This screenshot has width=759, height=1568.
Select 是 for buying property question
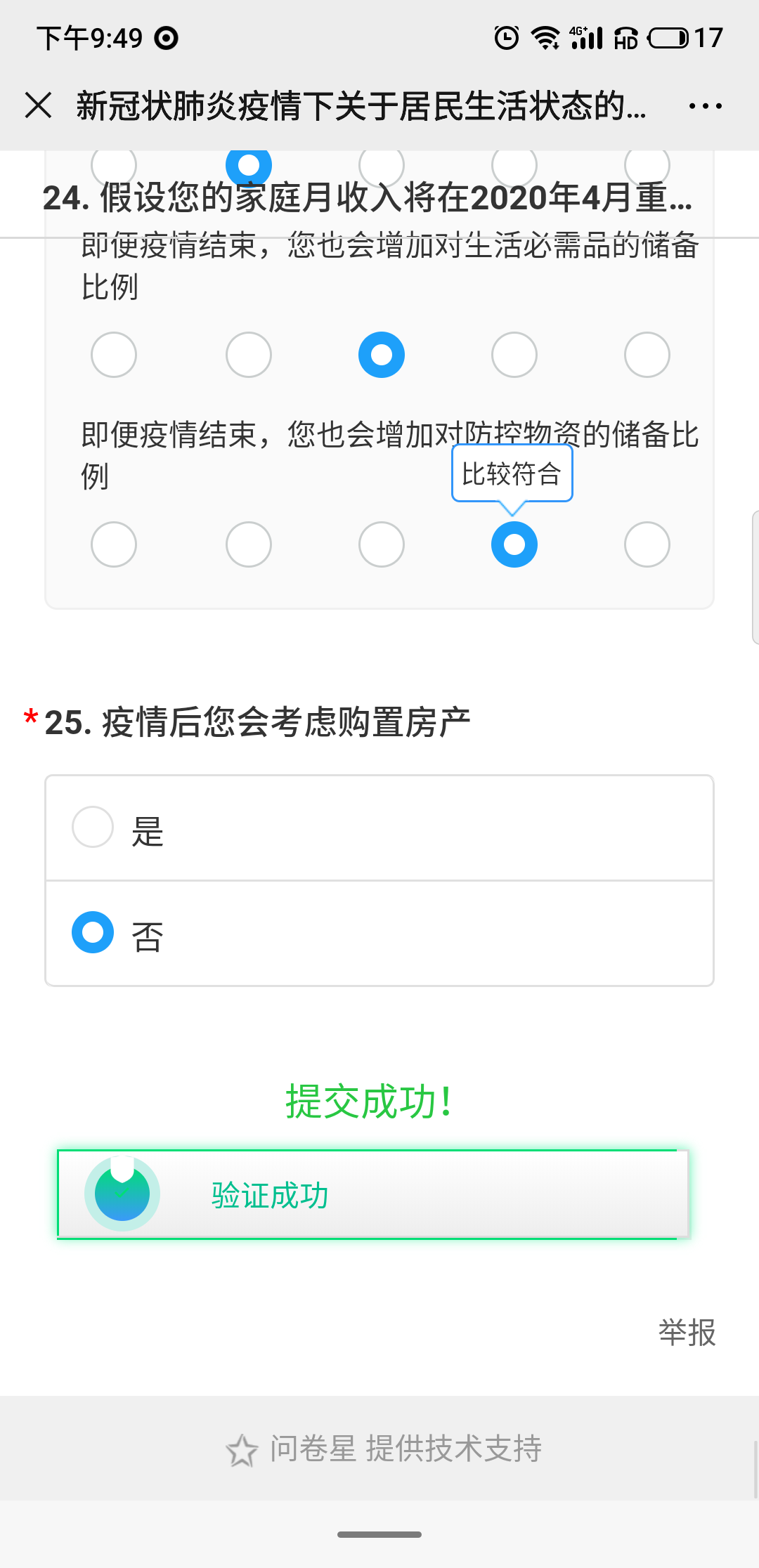point(93,828)
